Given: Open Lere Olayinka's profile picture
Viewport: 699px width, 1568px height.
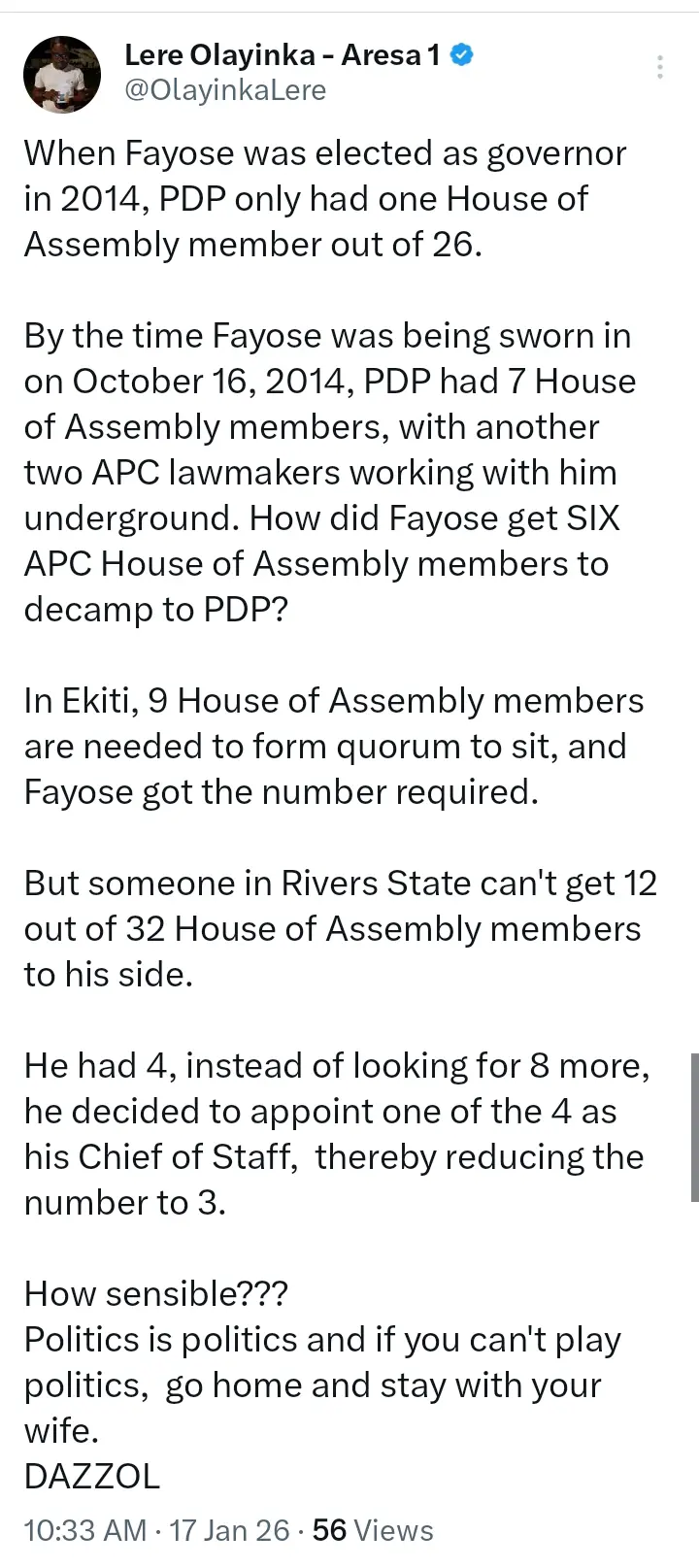Looking at the screenshot, I should 61,75.
